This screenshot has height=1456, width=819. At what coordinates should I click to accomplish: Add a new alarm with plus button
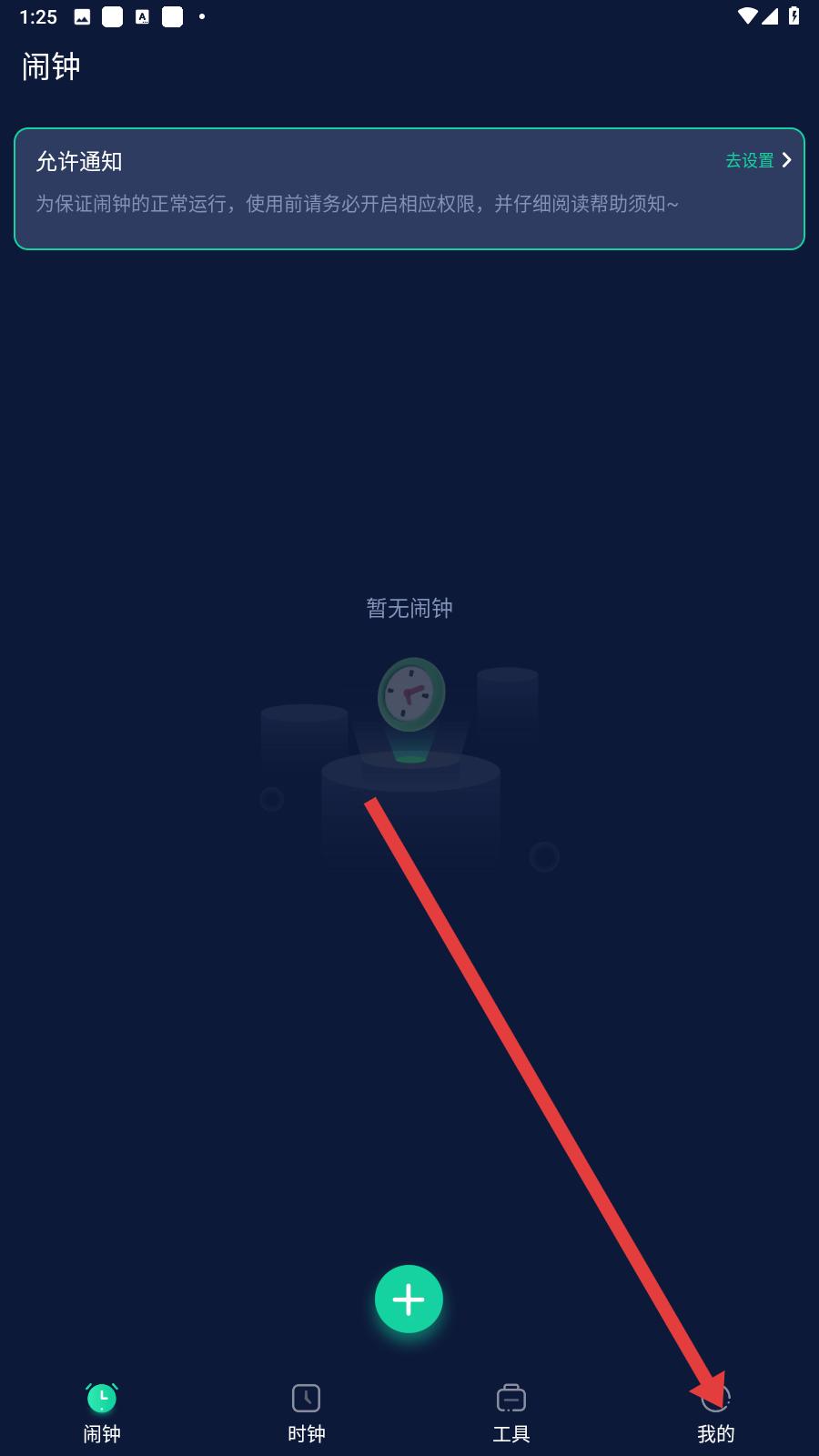pyautogui.click(x=409, y=1299)
